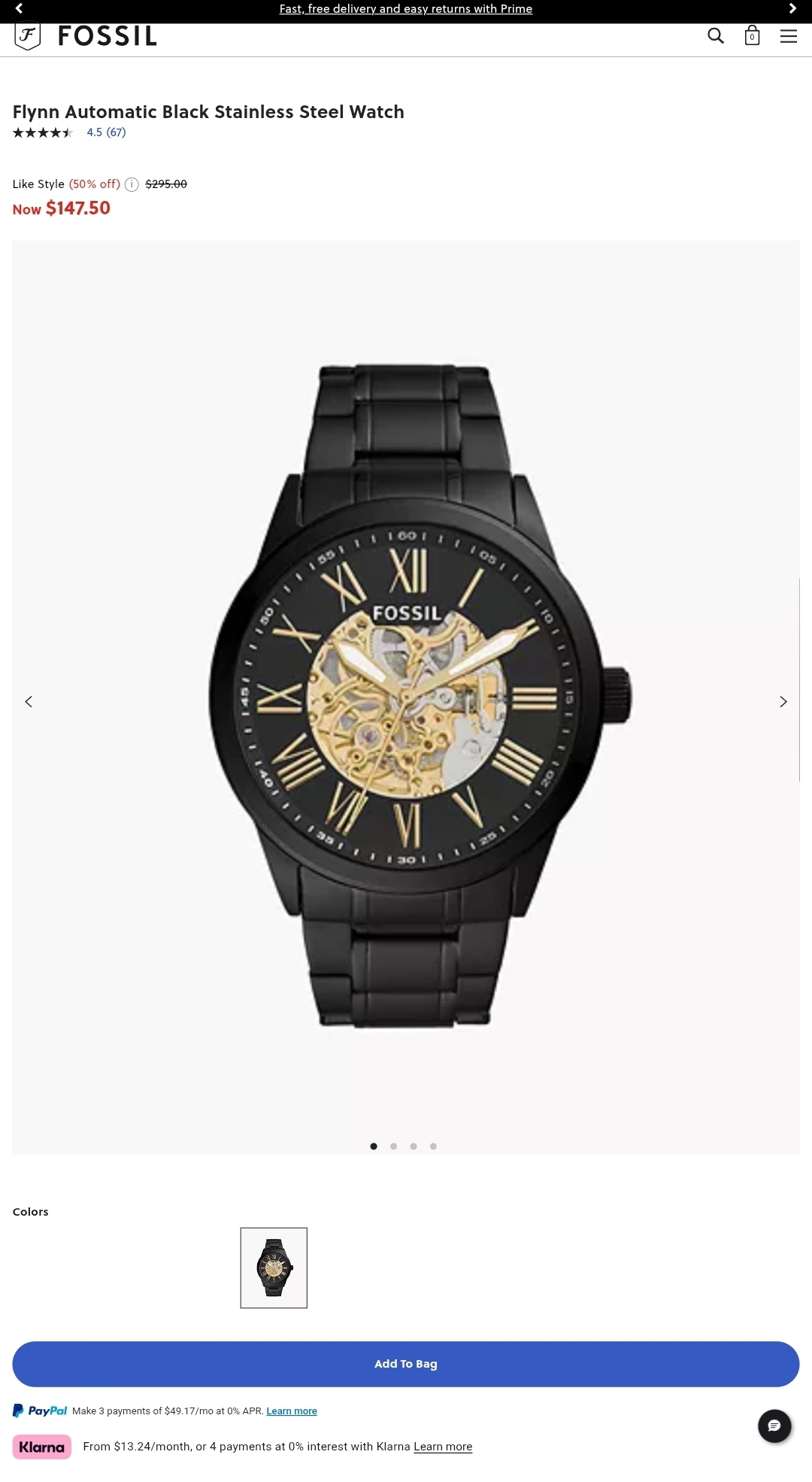Open Like Style discount info icon

[x=132, y=184]
